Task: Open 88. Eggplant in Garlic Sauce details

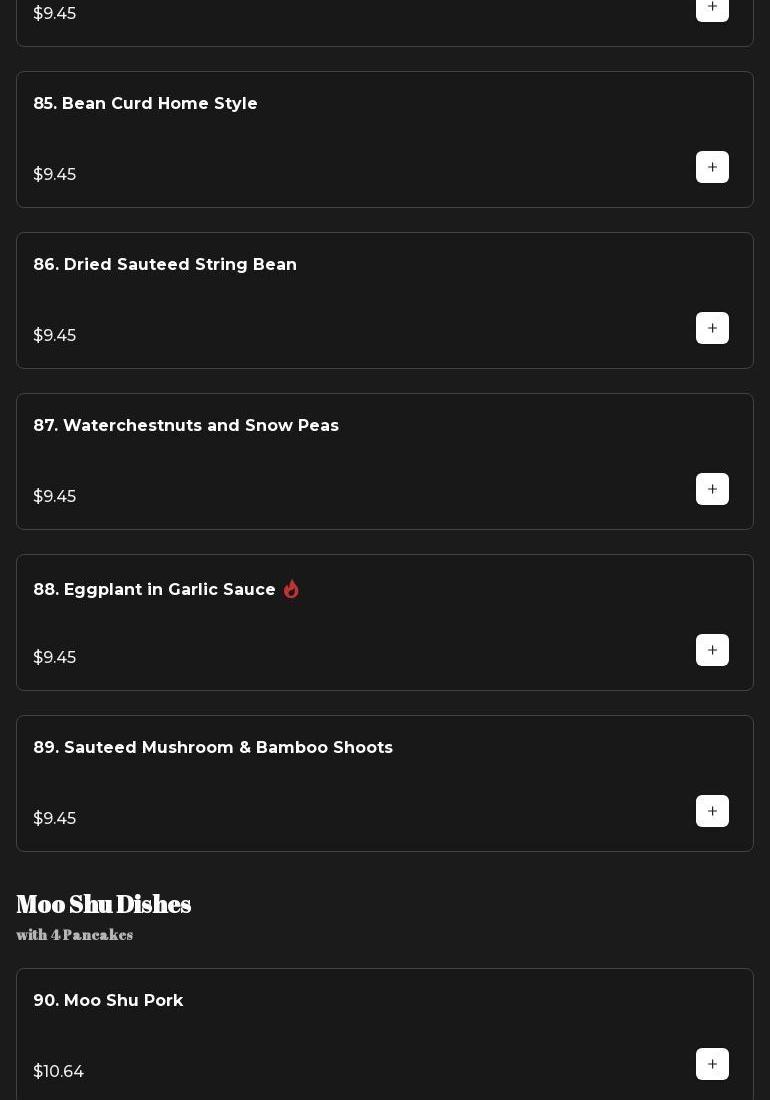Action: (155, 590)
